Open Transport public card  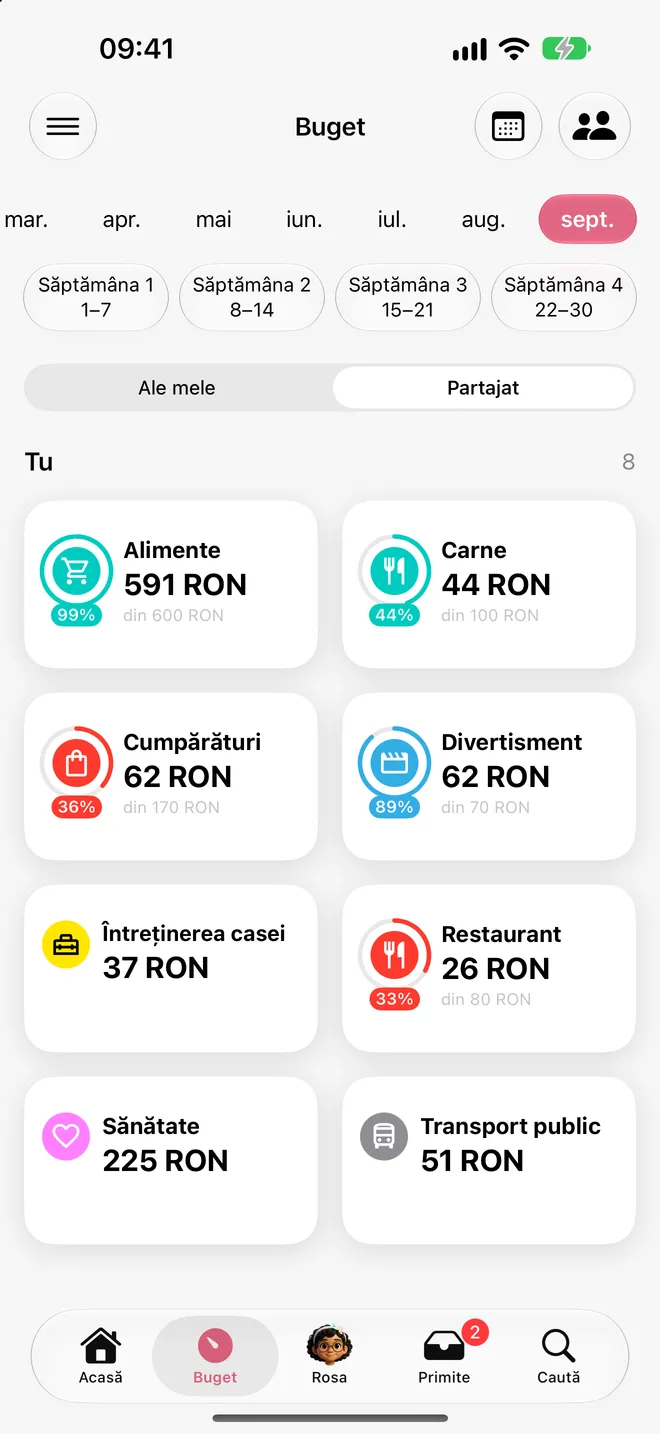click(x=489, y=1160)
